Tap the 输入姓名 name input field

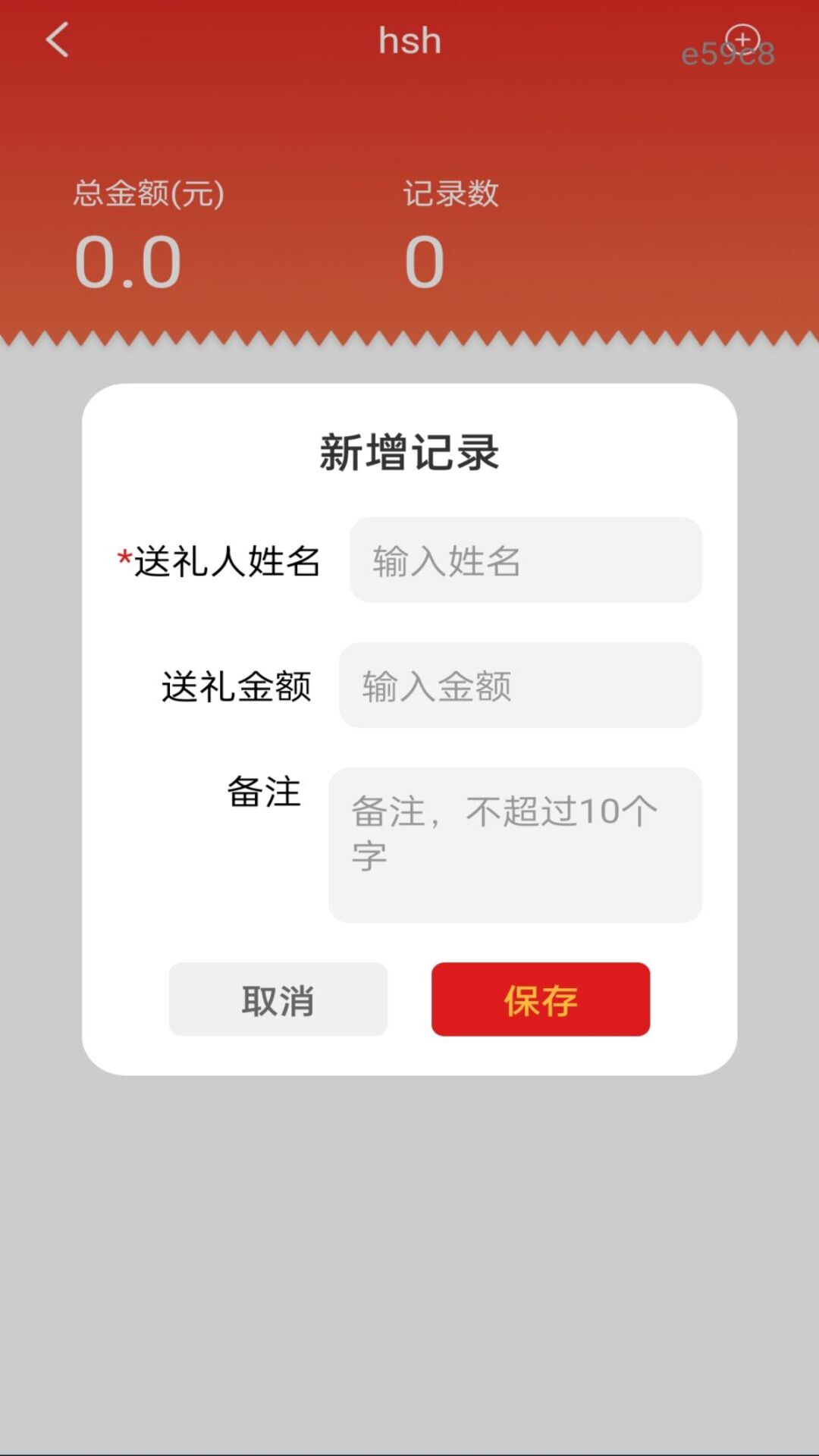click(x=526, y=559)
